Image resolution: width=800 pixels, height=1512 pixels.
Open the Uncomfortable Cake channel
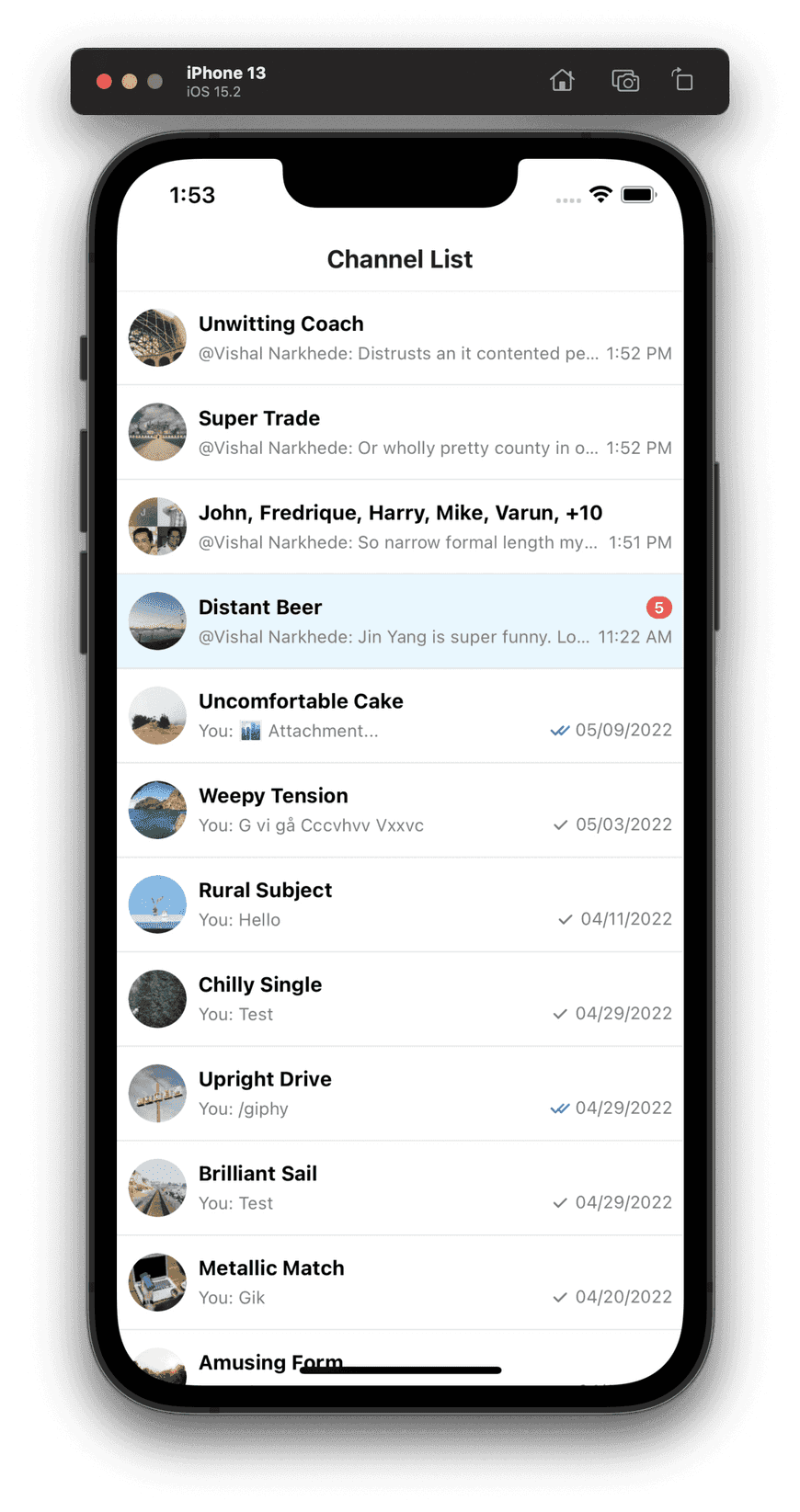pyautogui.click(x=400, y=716)
